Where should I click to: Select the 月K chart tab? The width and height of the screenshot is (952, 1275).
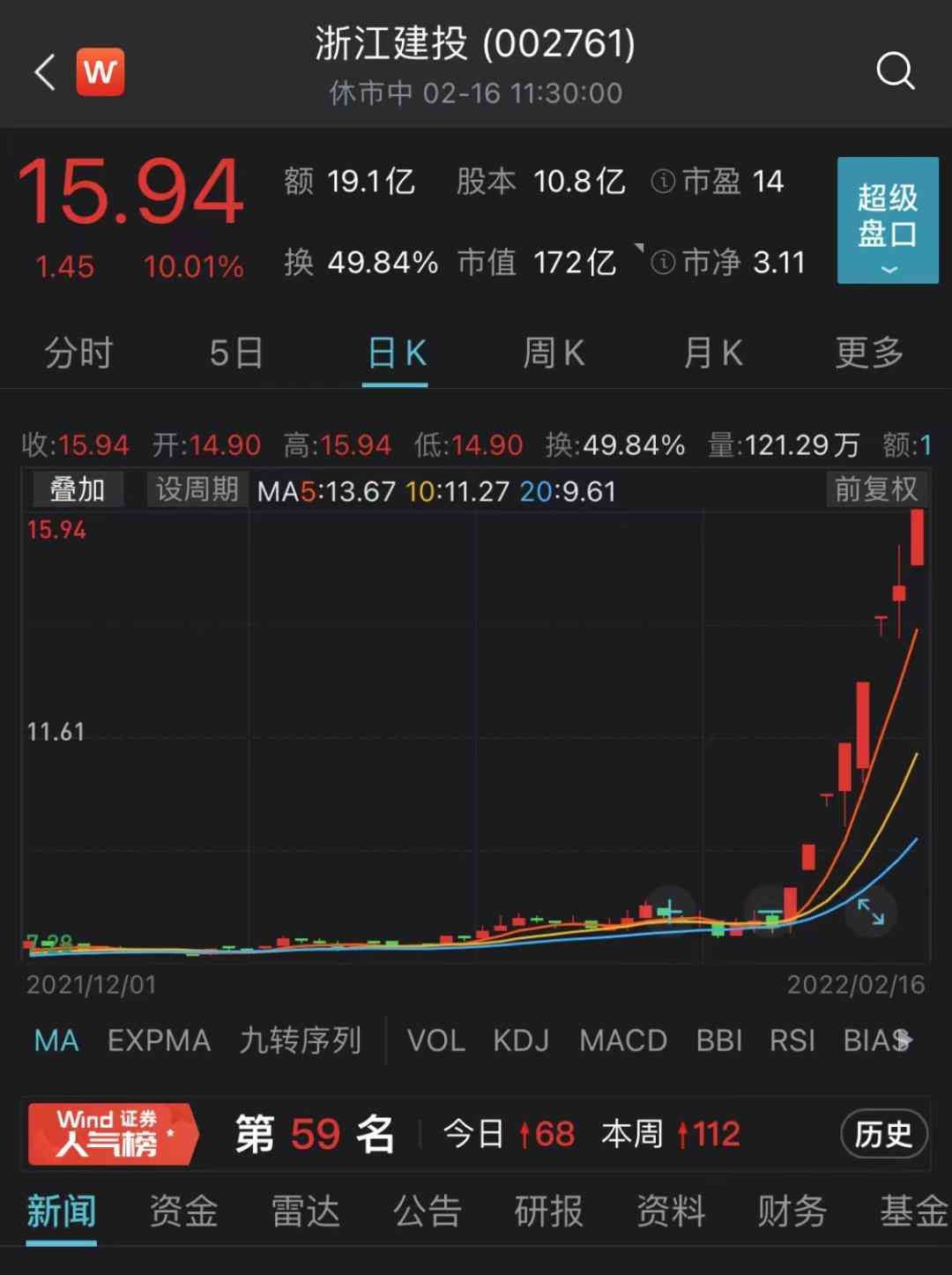click(712, 354)
